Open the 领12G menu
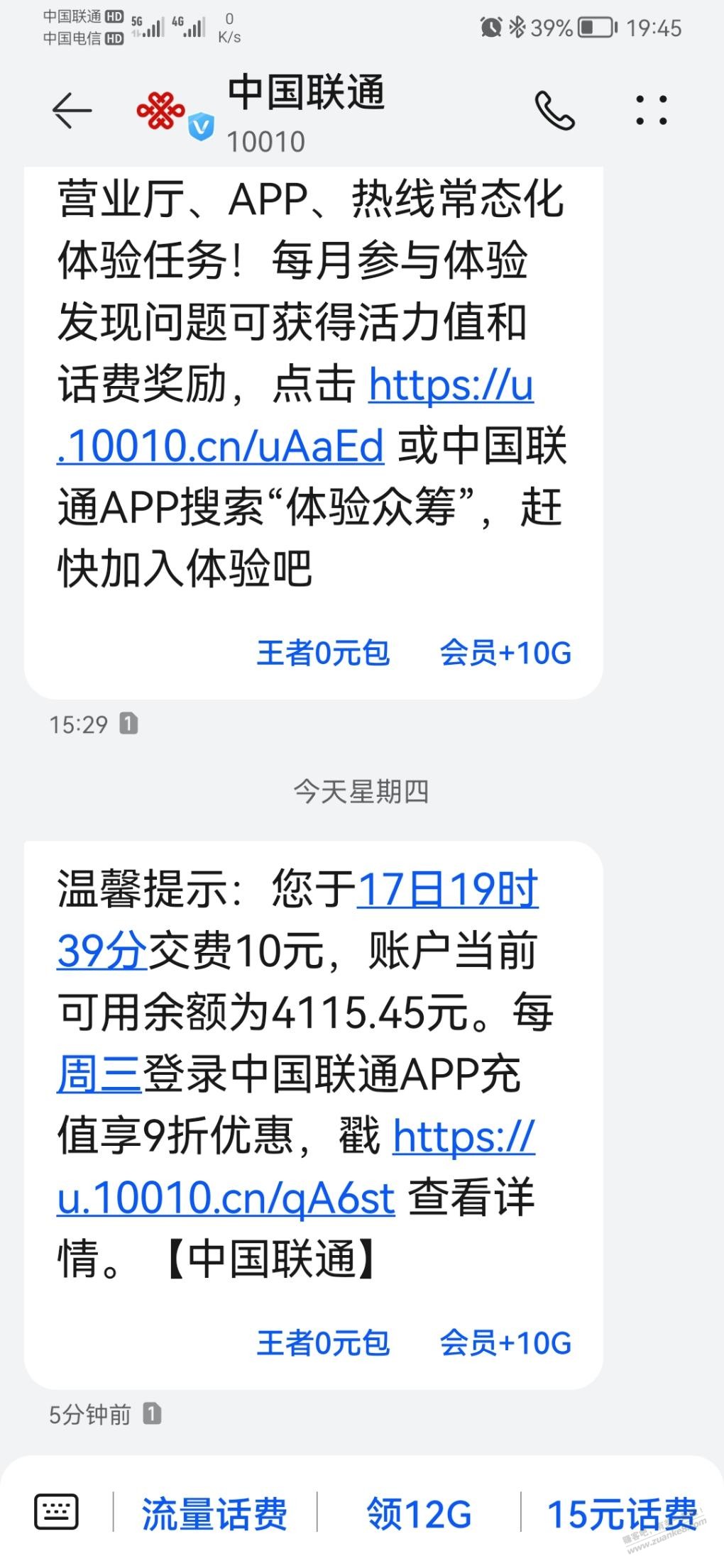The image size is (724, 1568). point(419,1513)
